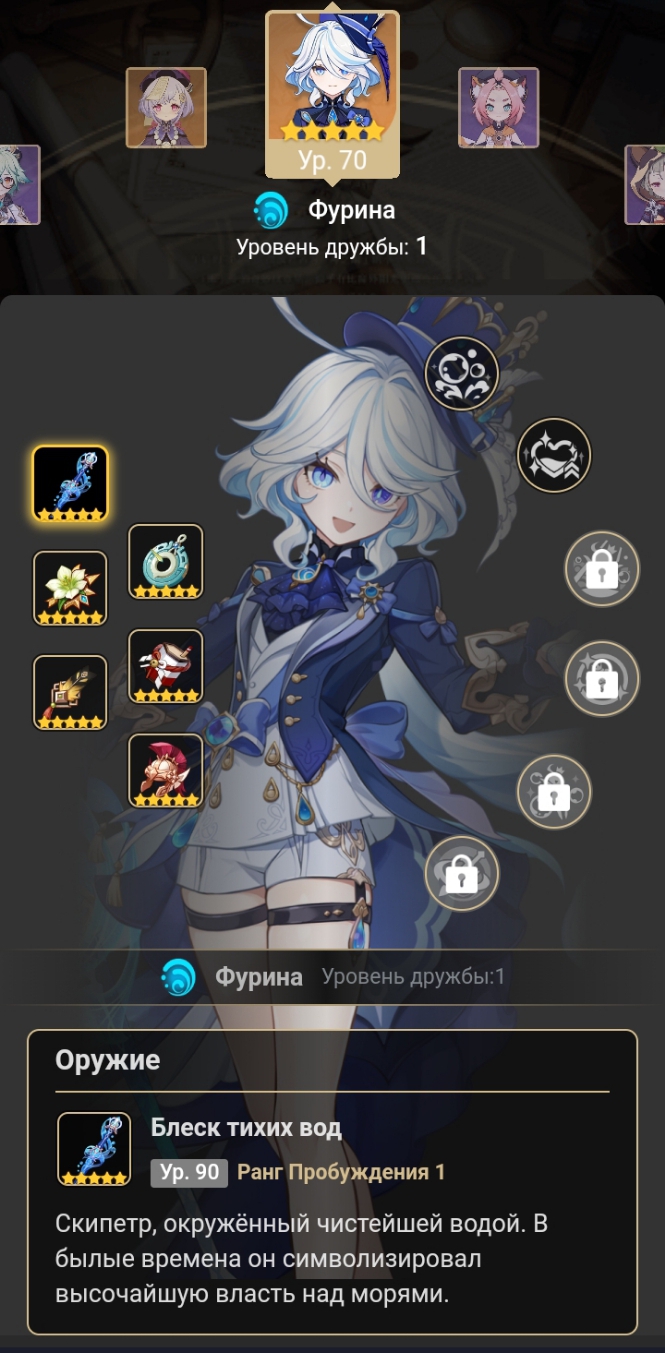This screenshot has width=665, height=1353.
Task: Tap the fifth locked constellation
Action: pos(554,791)
